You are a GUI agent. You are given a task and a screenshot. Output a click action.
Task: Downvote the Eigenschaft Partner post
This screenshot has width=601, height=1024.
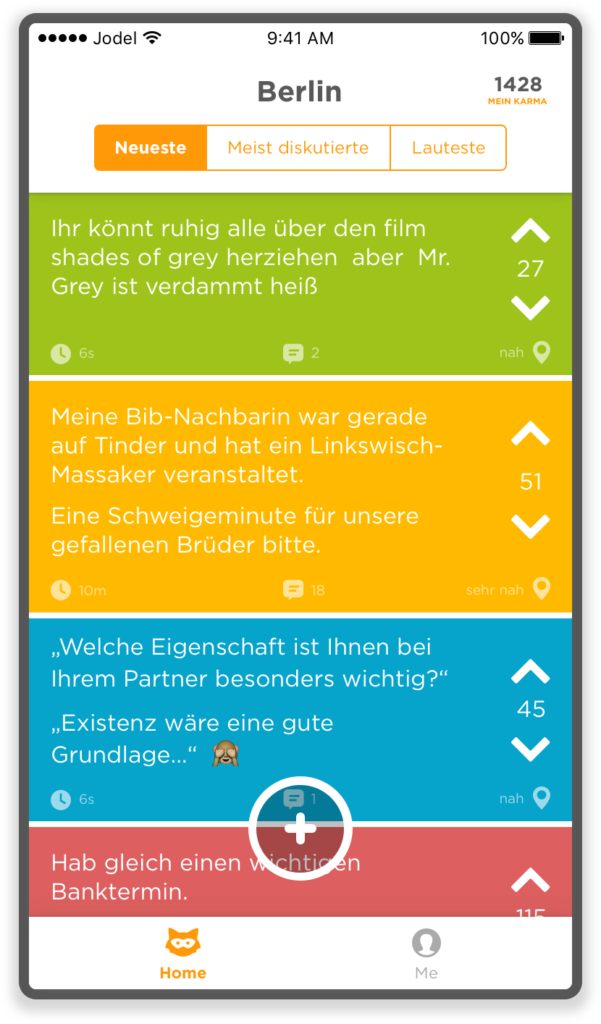[530, 748]
